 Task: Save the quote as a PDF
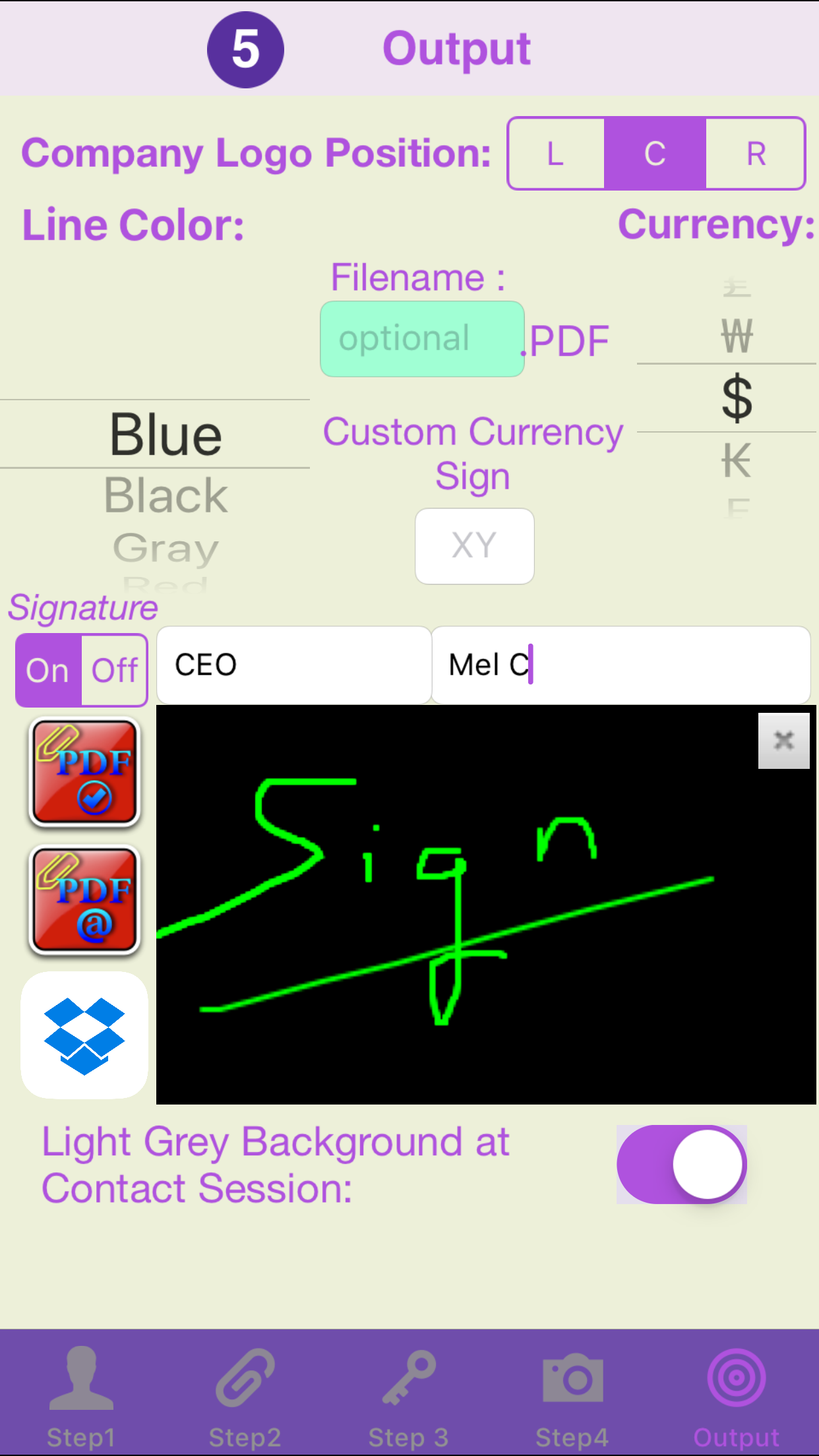click(84, 772)
